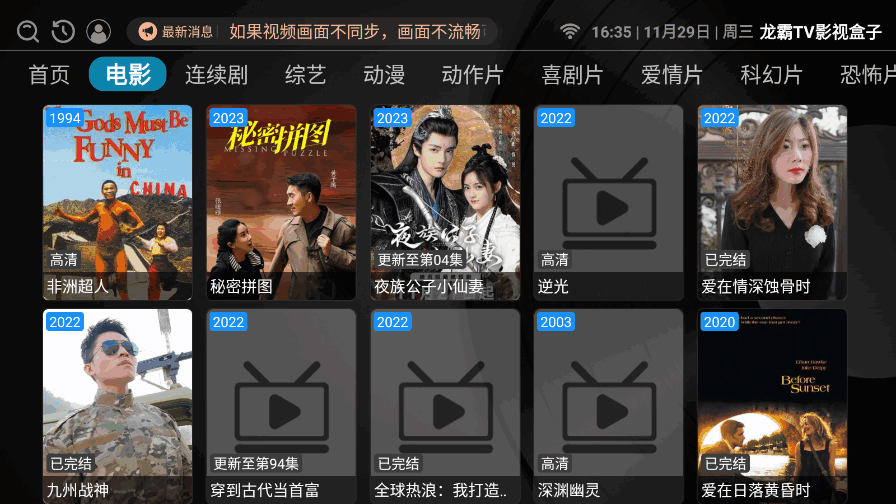This screenshot has width=896, height=504.
Task: Open the movie 逆光
Action: coord(608,200)
